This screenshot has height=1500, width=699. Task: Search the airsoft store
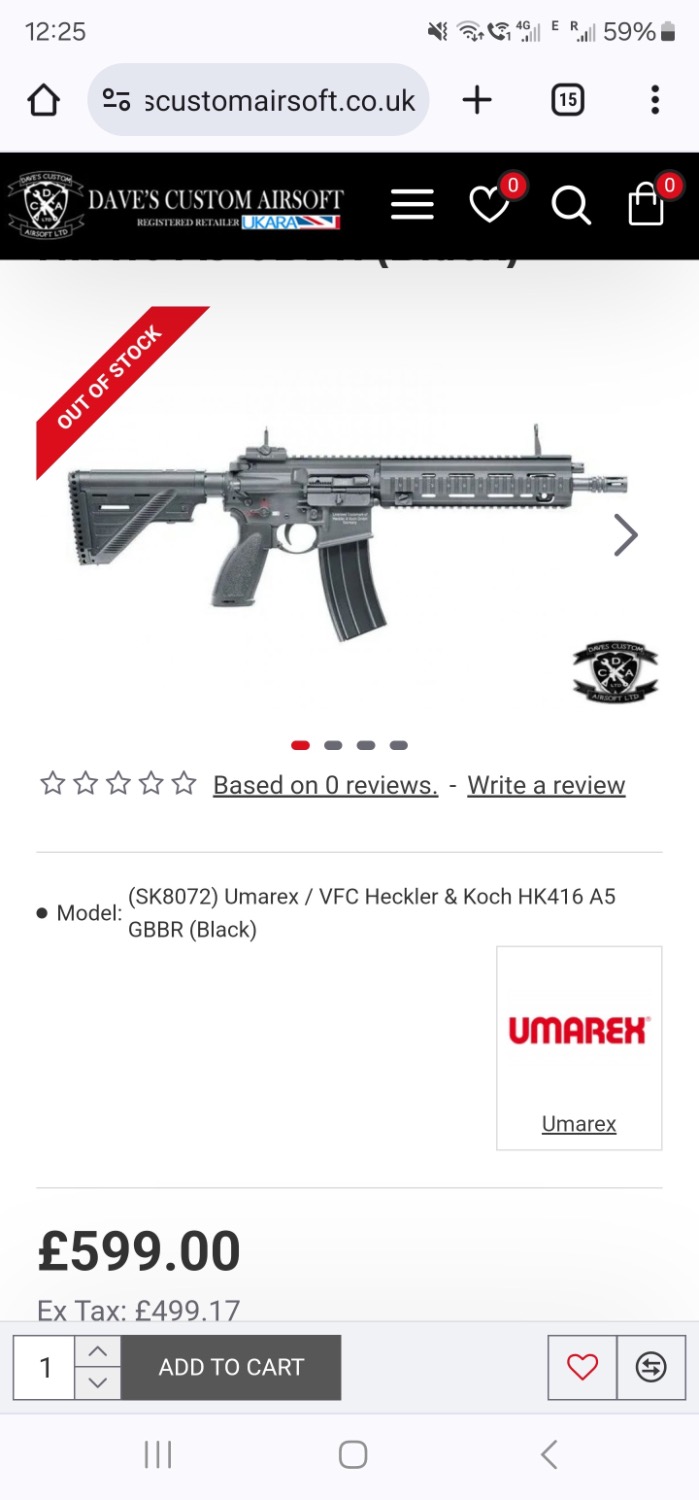570,205
